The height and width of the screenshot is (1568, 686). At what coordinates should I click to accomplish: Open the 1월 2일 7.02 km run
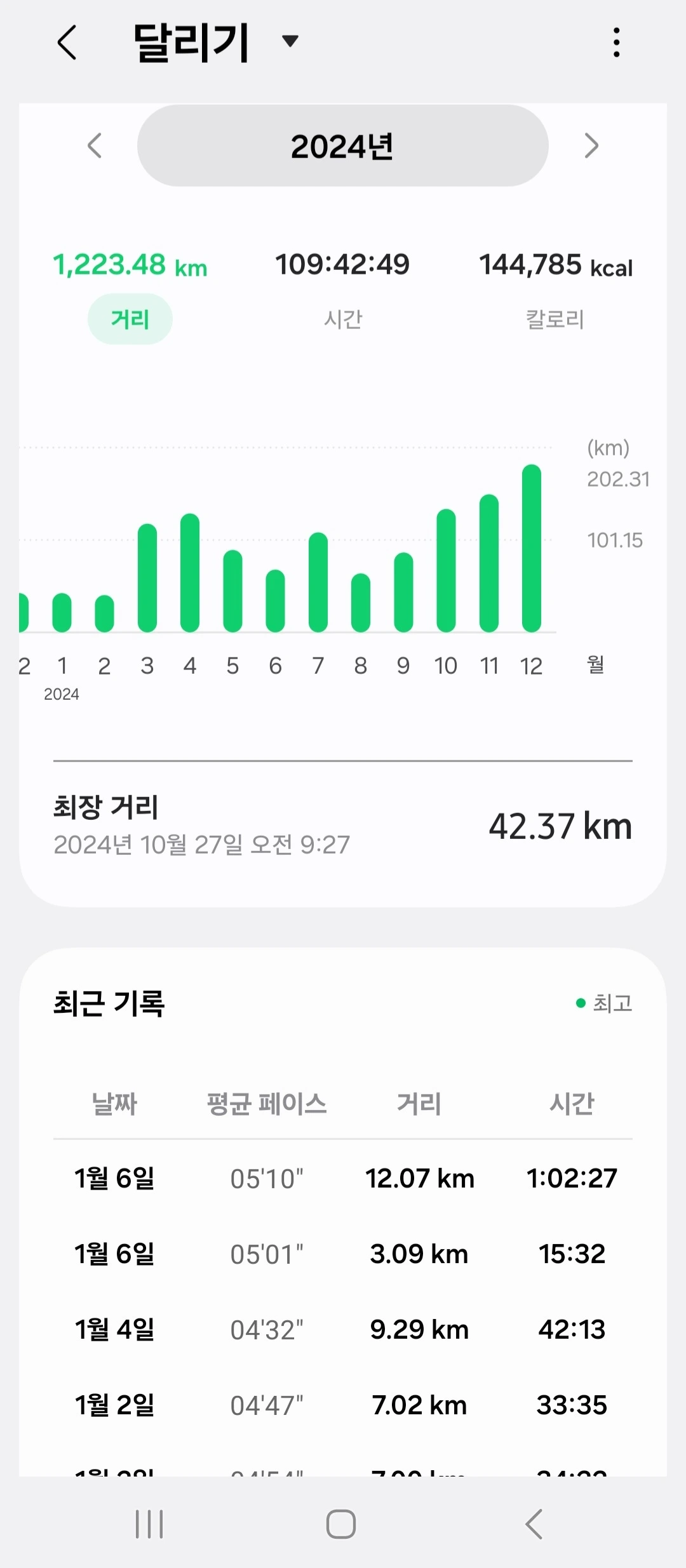click(343, 1405)
